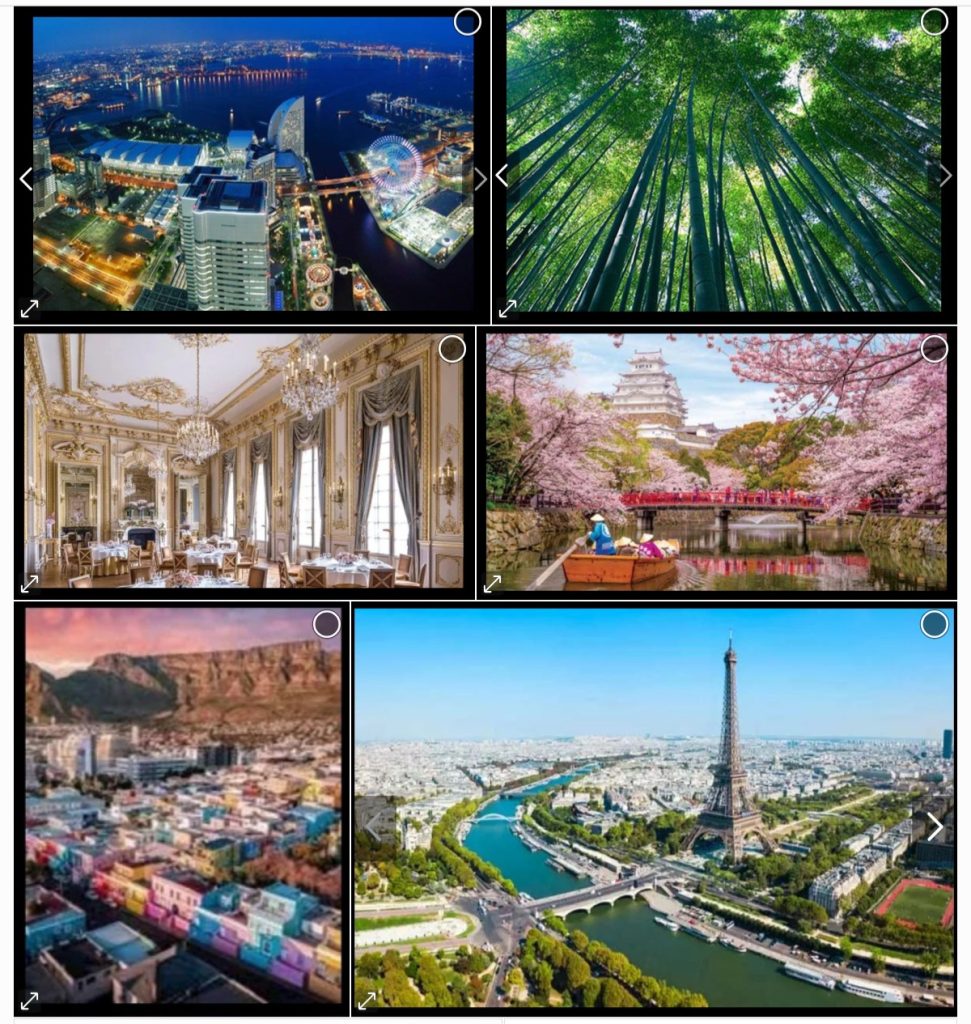Select the cherry blossom castle photo
Viewport: 971px width, 1024px height.
(x=933, y=348)
